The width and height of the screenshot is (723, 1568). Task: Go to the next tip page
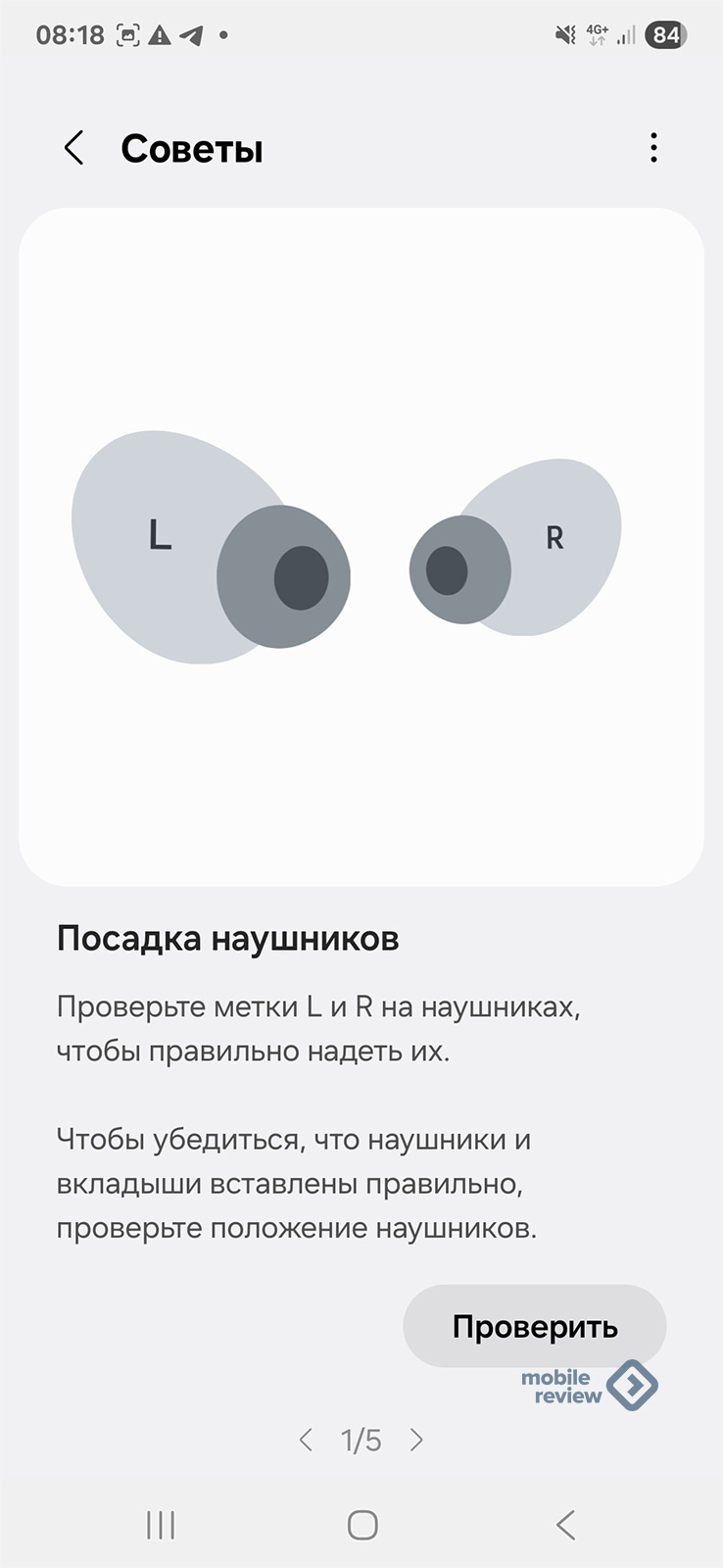click(x=416, y=1440)
